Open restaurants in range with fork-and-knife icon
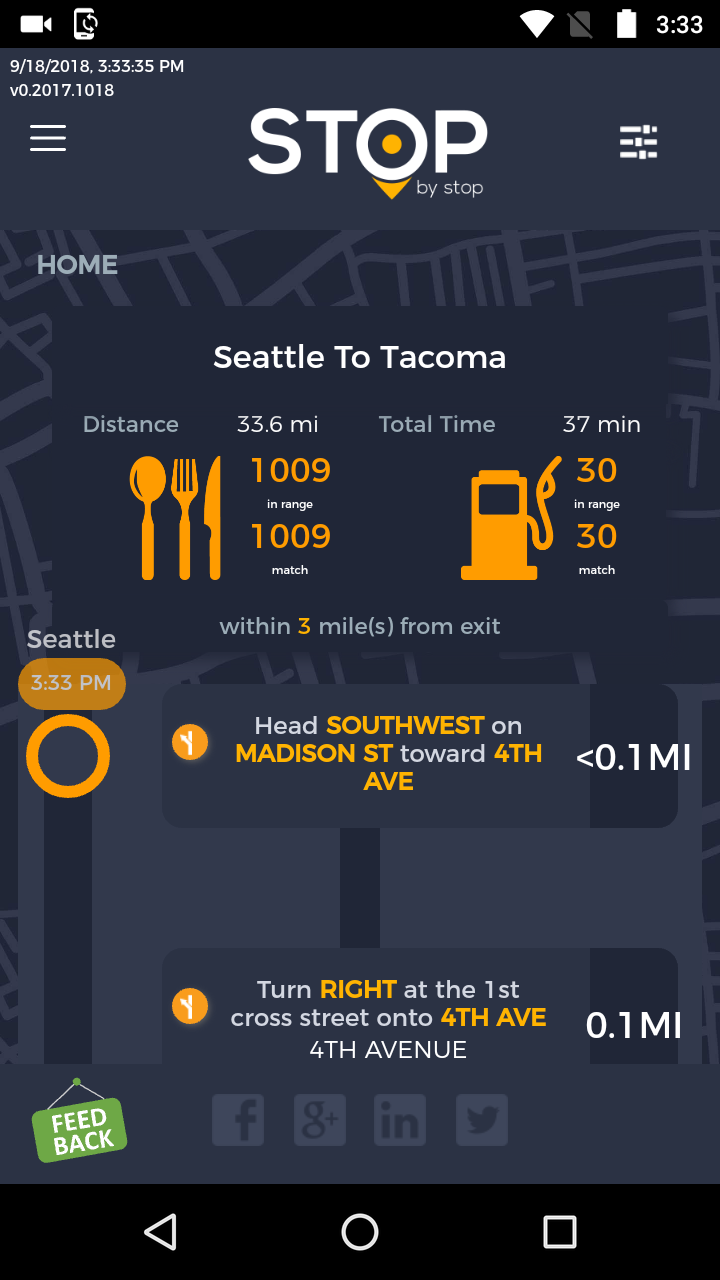Screen dimensions: 720x1280 point(176,518)
